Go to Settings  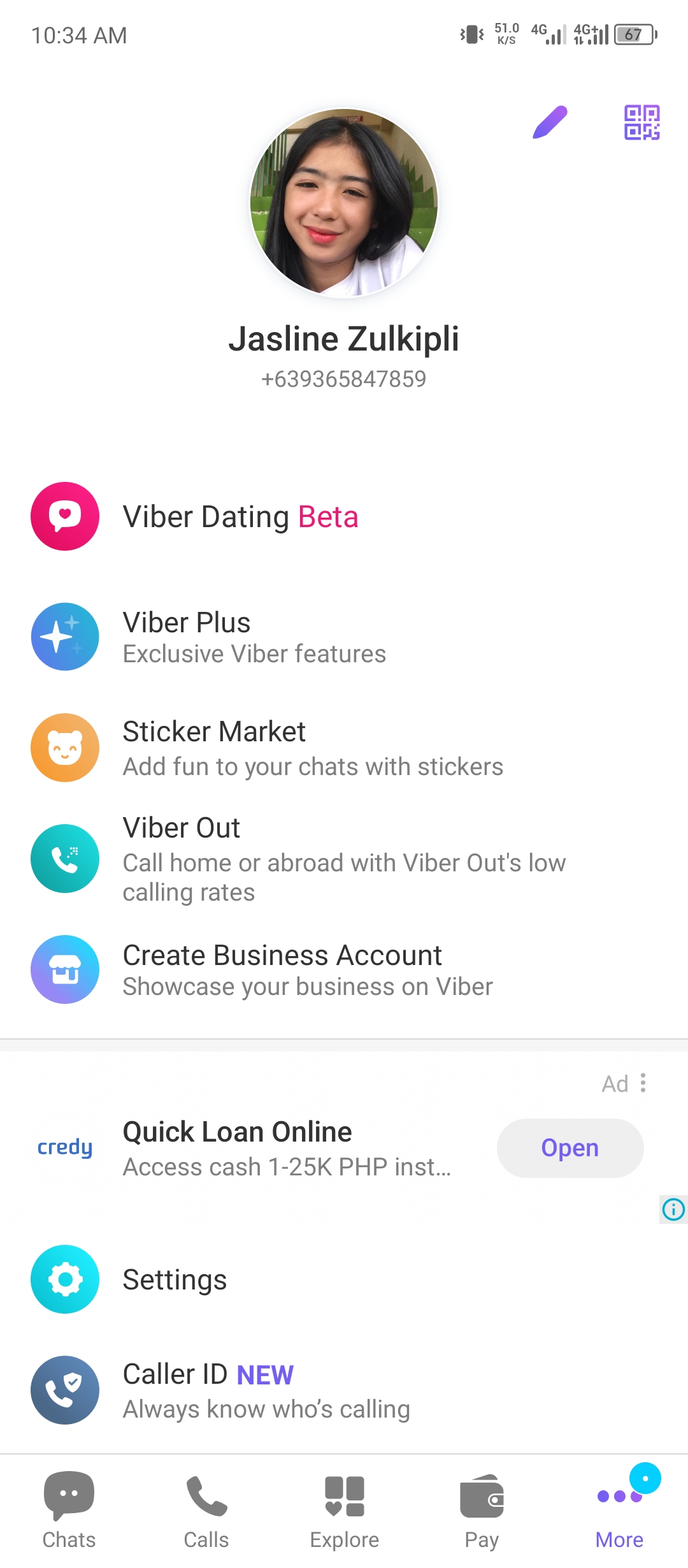175,1279
